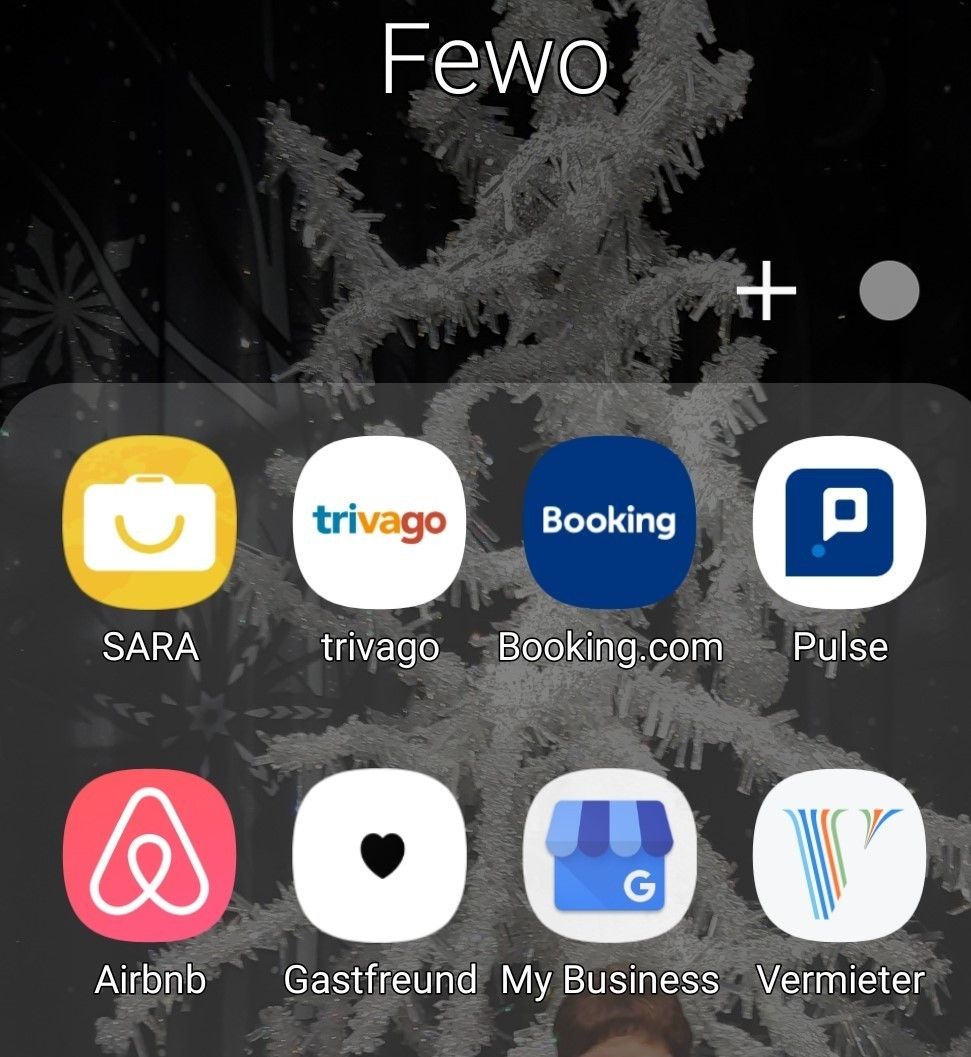
Task: Launch the Vermieter app
Action: coord(840,856)
